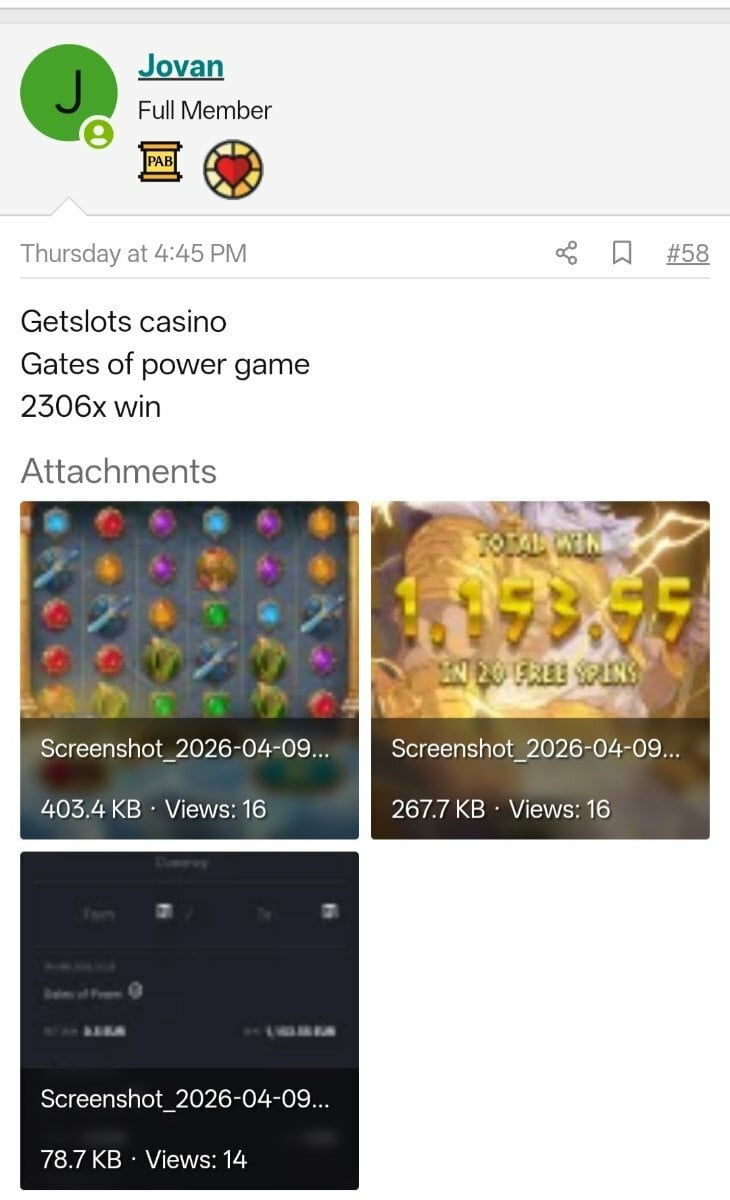Bookmark this post
Image resolution: width=730 pixels, height=1200 pixels.
click(621, 253)
